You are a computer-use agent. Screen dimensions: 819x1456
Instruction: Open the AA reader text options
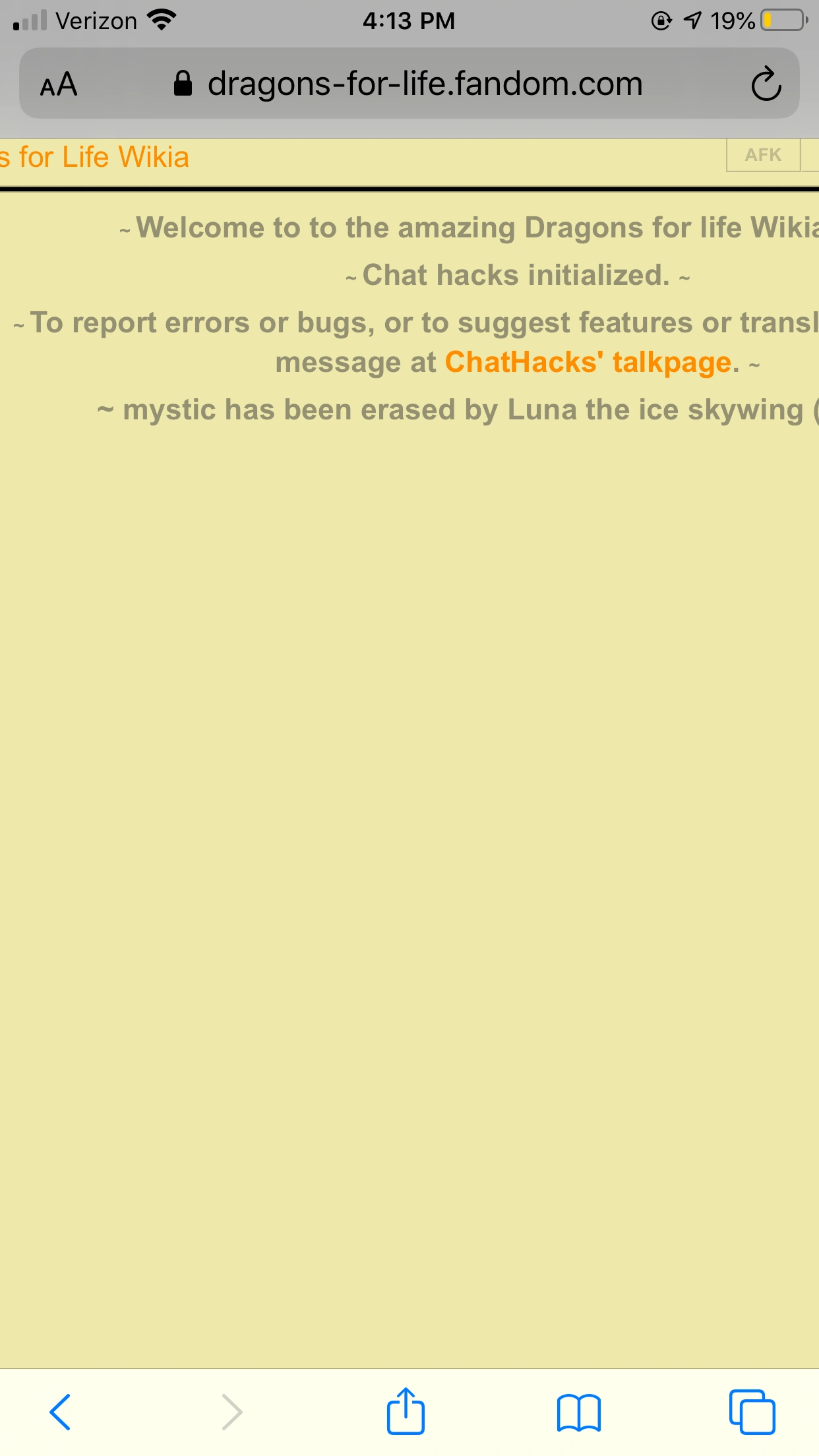pos(59,84)
